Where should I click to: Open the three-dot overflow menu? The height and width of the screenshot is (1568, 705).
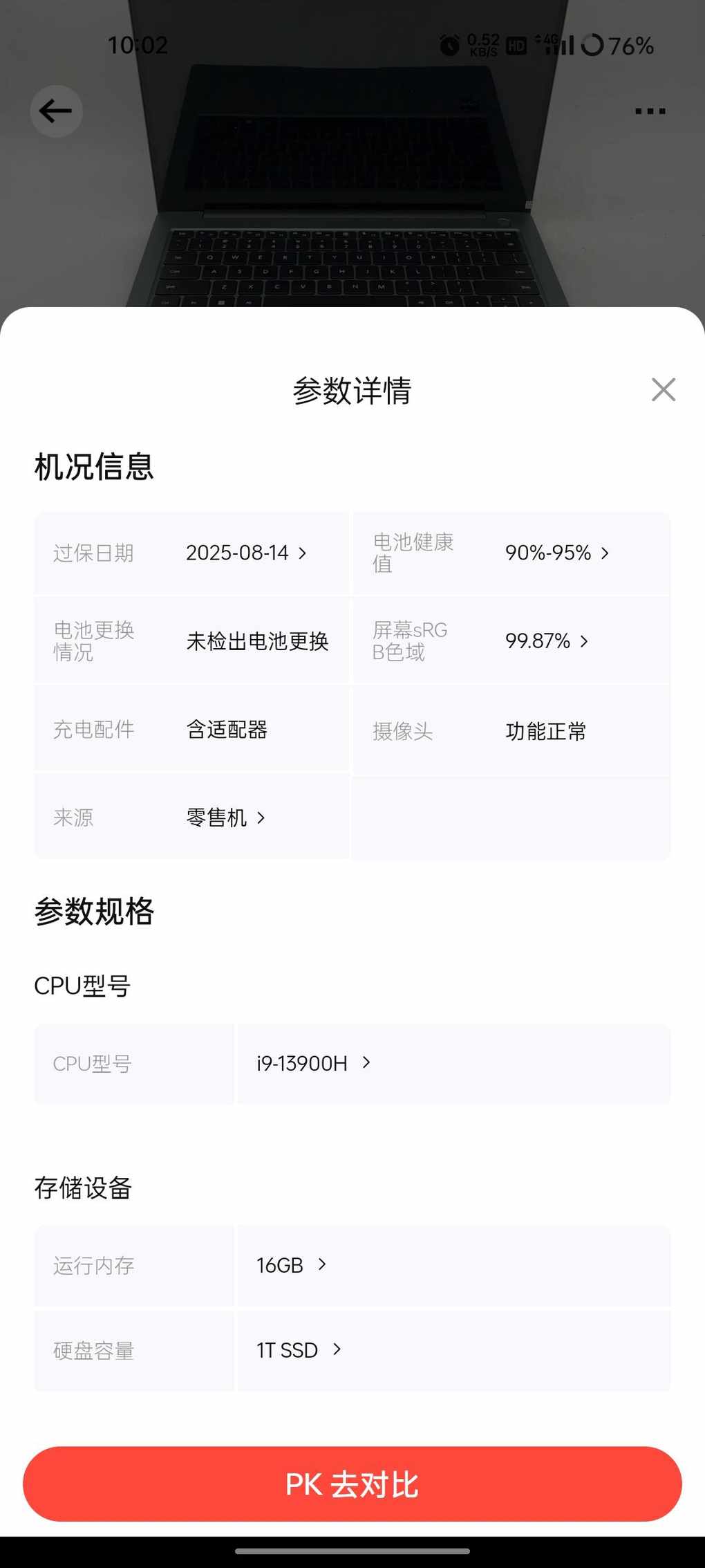(650, 111)
